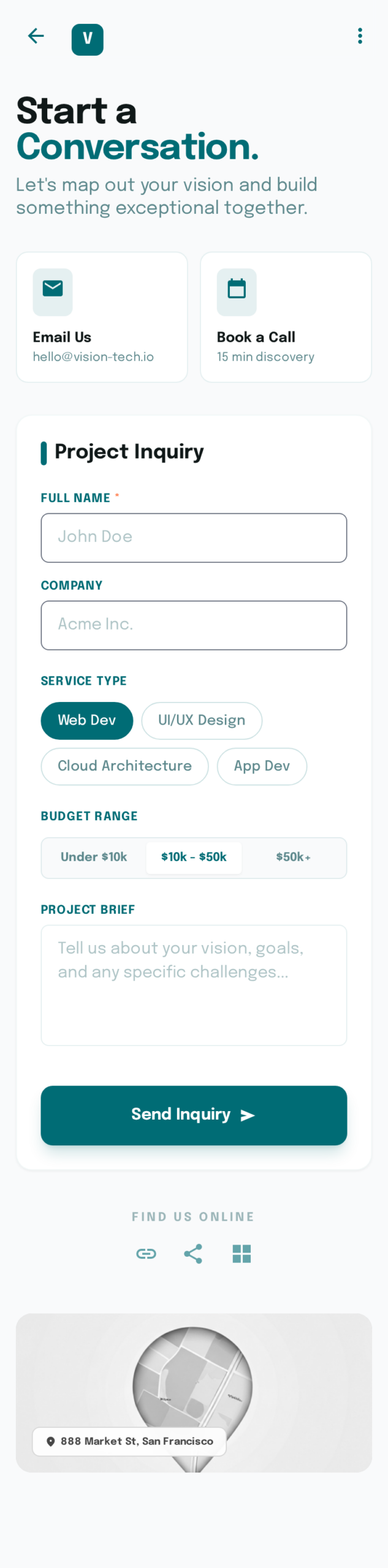
Task: Open the grid icon under Find Us Online
Action: (242, 1254)
